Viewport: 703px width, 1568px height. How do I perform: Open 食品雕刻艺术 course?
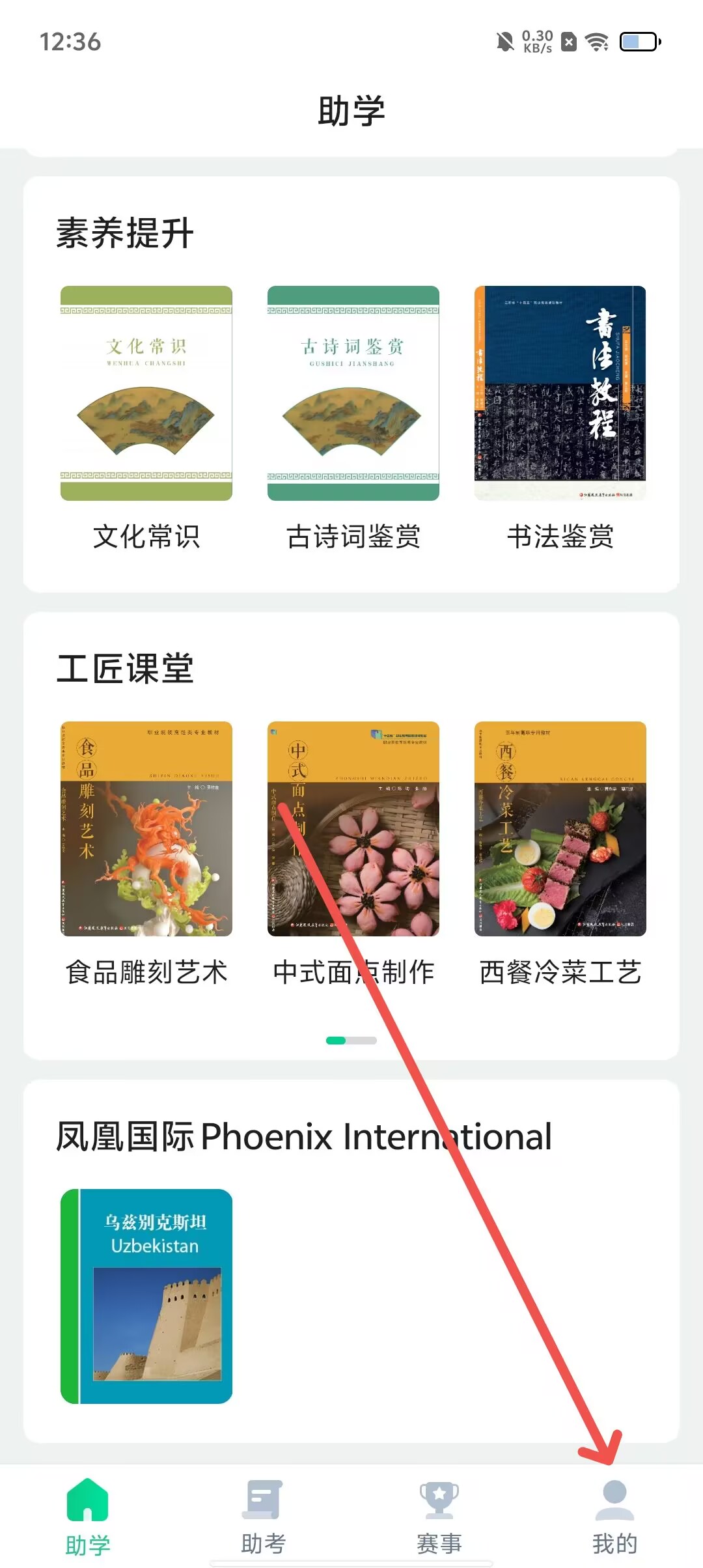click(146, 828)
